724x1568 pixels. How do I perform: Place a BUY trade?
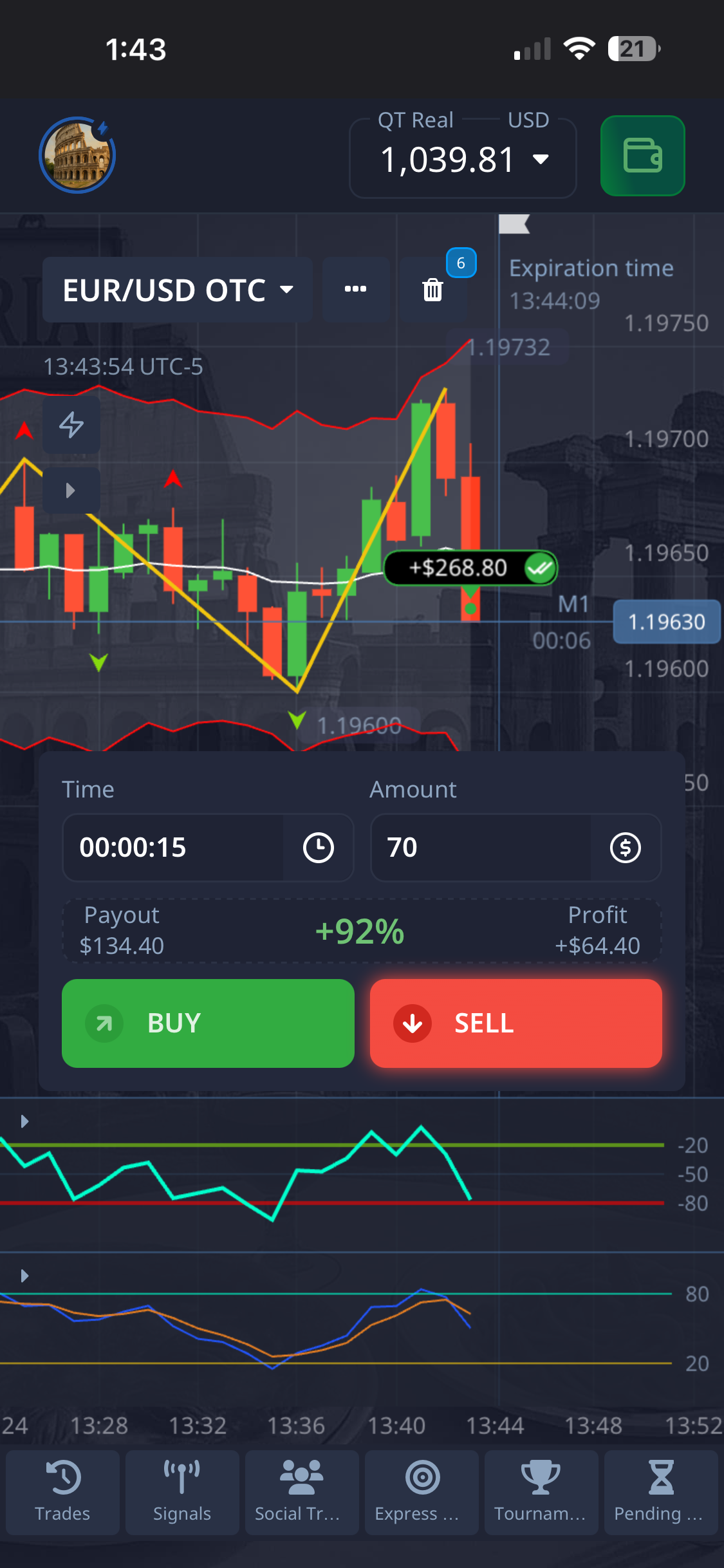point(208,1023)
